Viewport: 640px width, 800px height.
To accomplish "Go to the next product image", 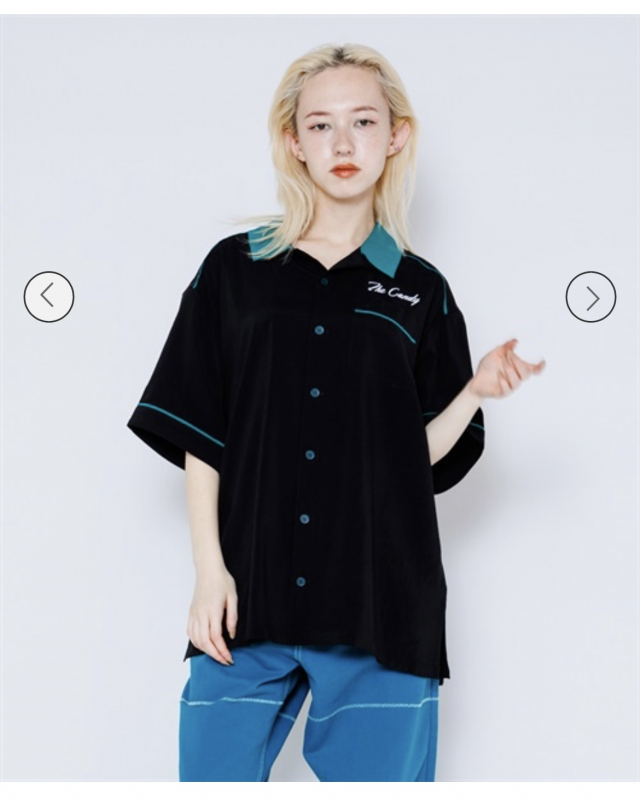I will coord(591,297).
